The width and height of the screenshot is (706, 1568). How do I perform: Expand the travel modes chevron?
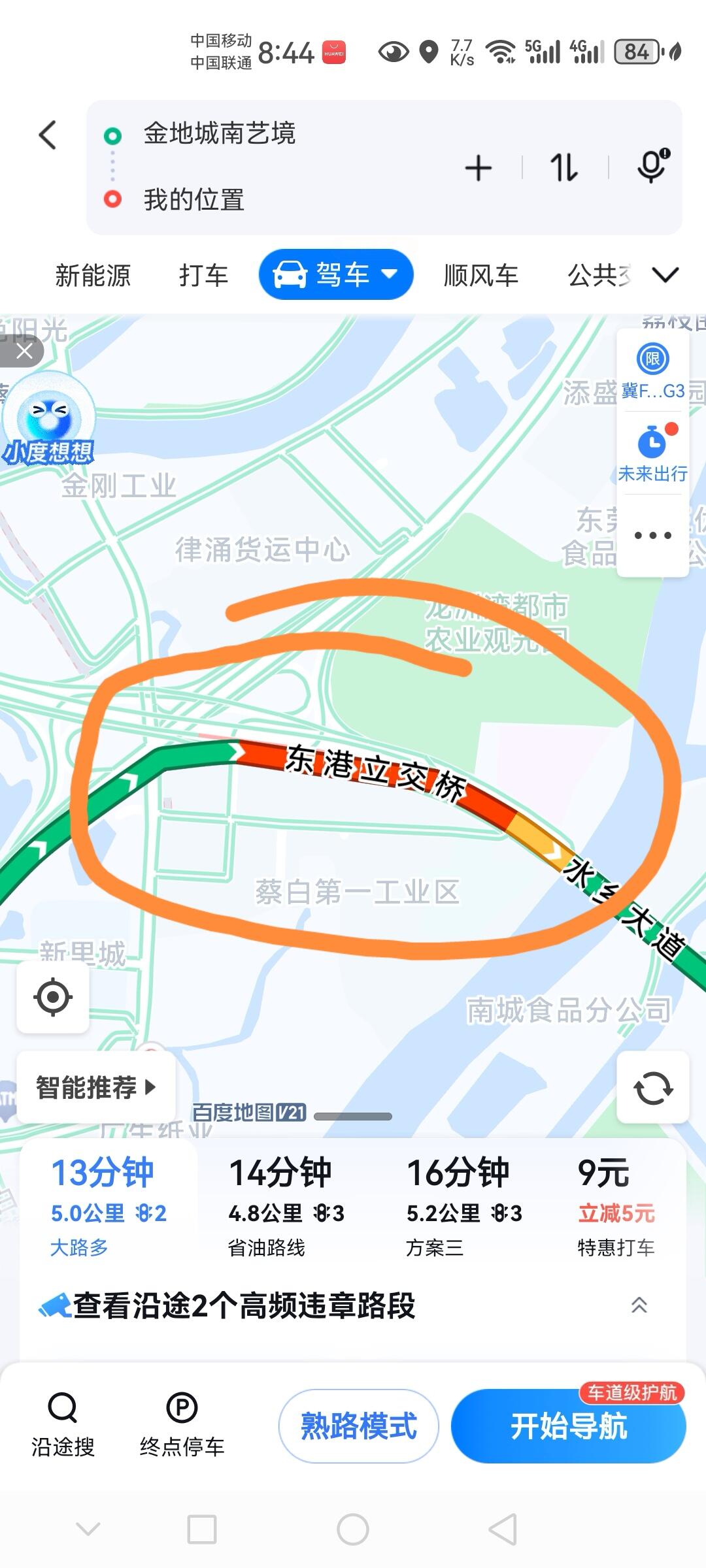(x=665, y=275)
